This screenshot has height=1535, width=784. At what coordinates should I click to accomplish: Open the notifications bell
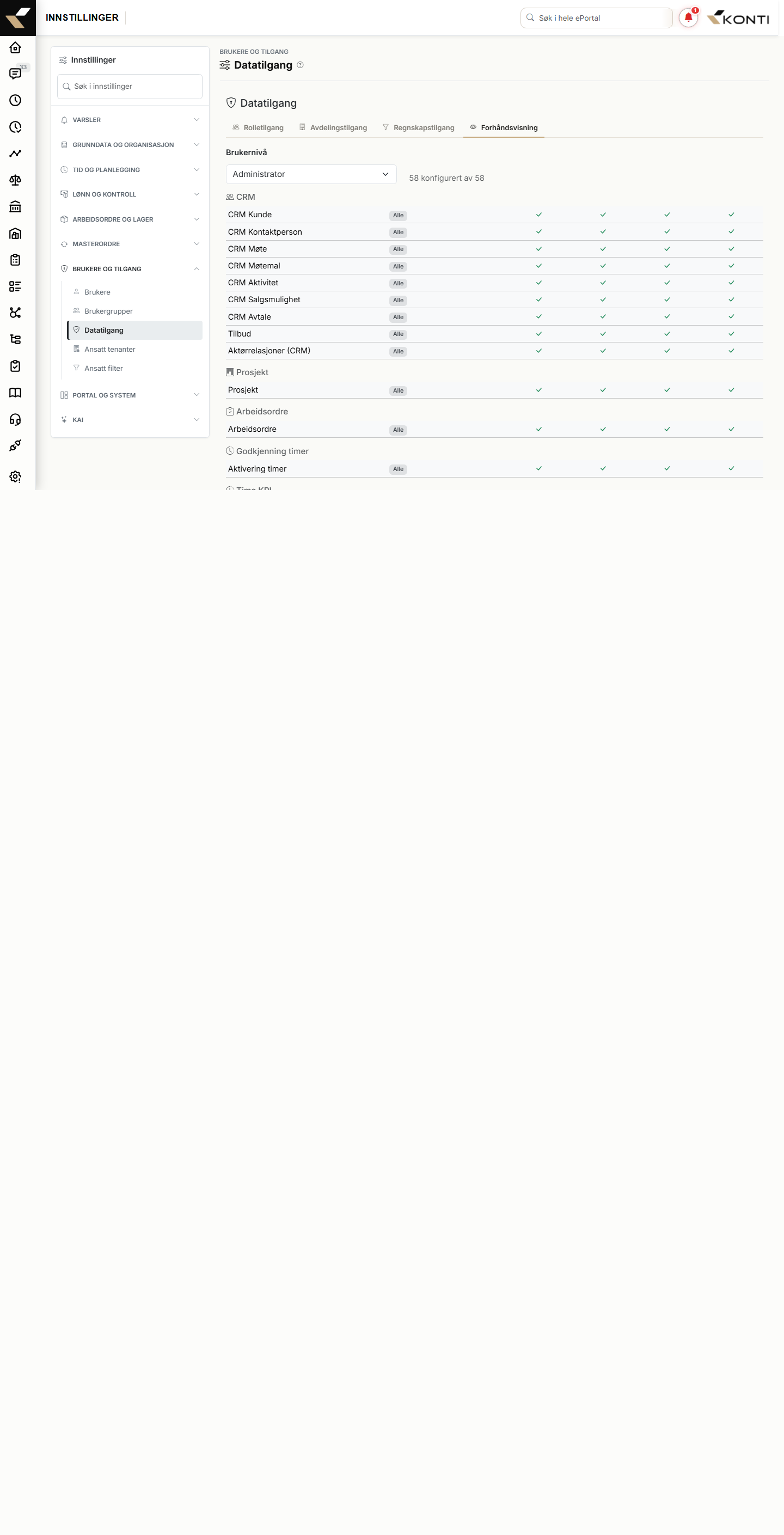[x=688, y=18]
